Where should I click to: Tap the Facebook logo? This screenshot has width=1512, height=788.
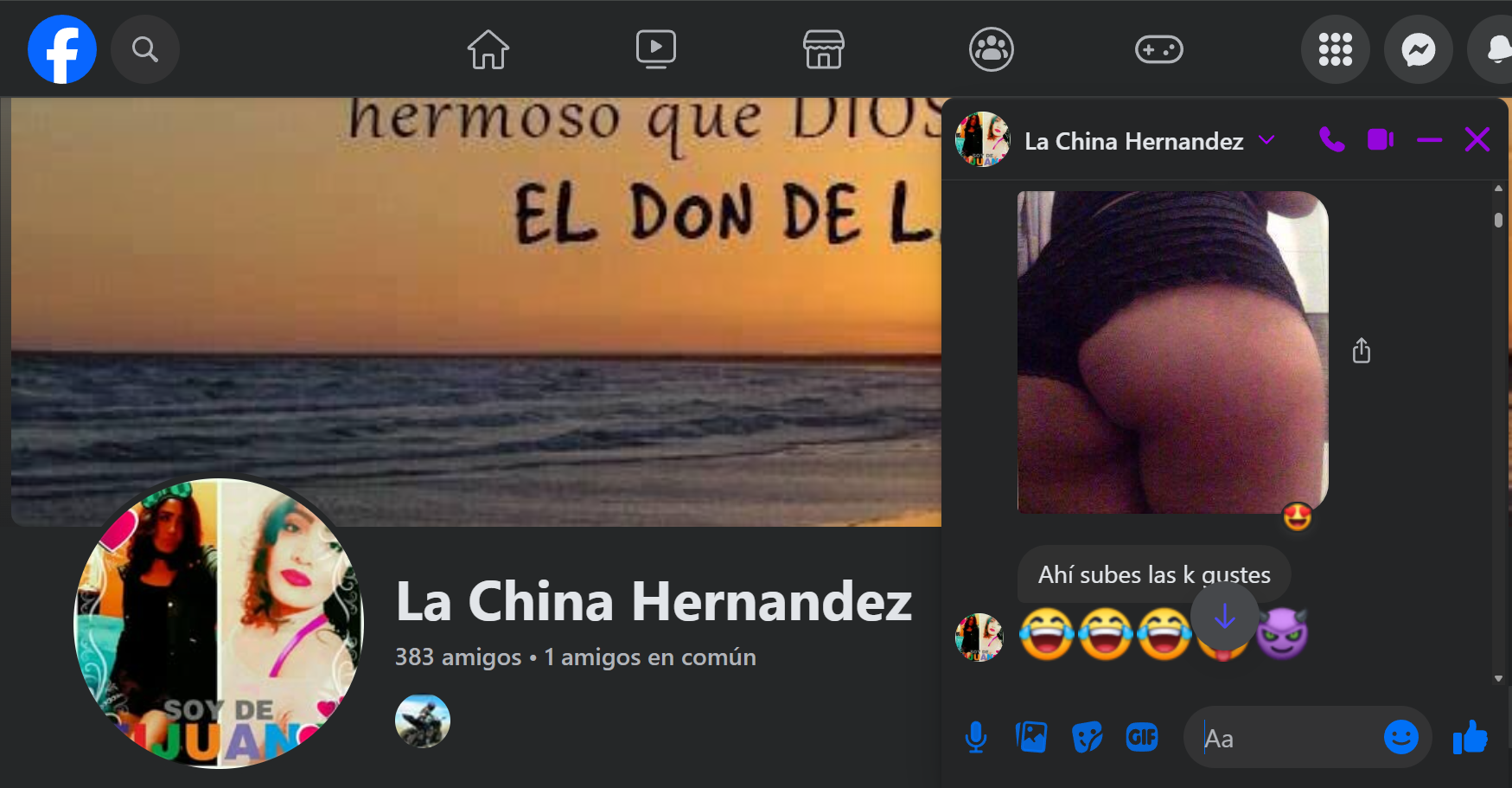point(62,49)
